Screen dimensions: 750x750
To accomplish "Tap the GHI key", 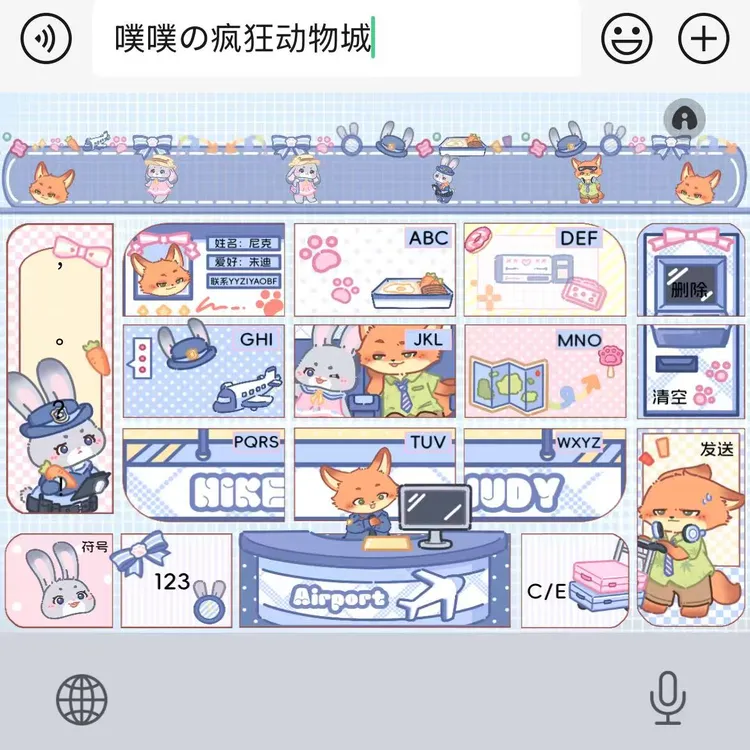I will (204, 371).
